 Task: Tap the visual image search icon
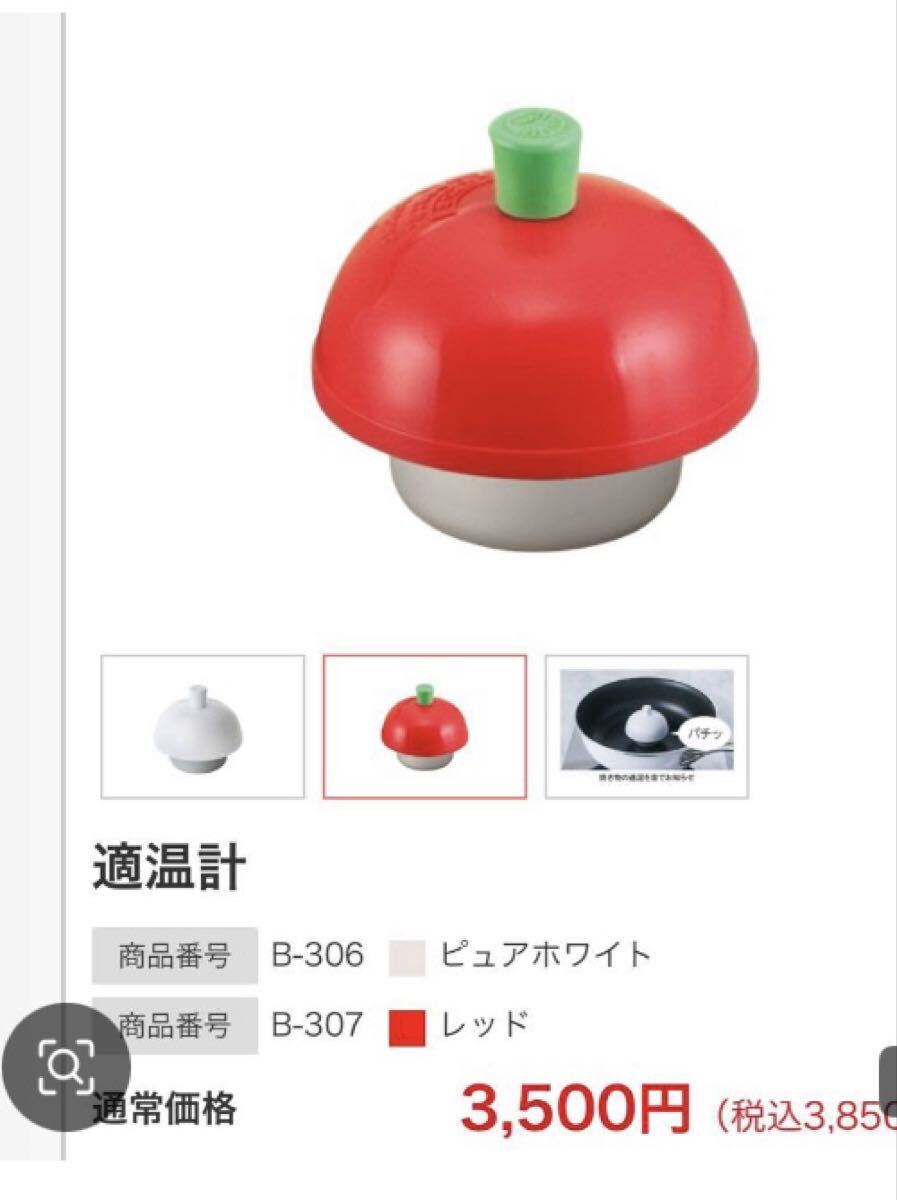(x=66, y=1067)
